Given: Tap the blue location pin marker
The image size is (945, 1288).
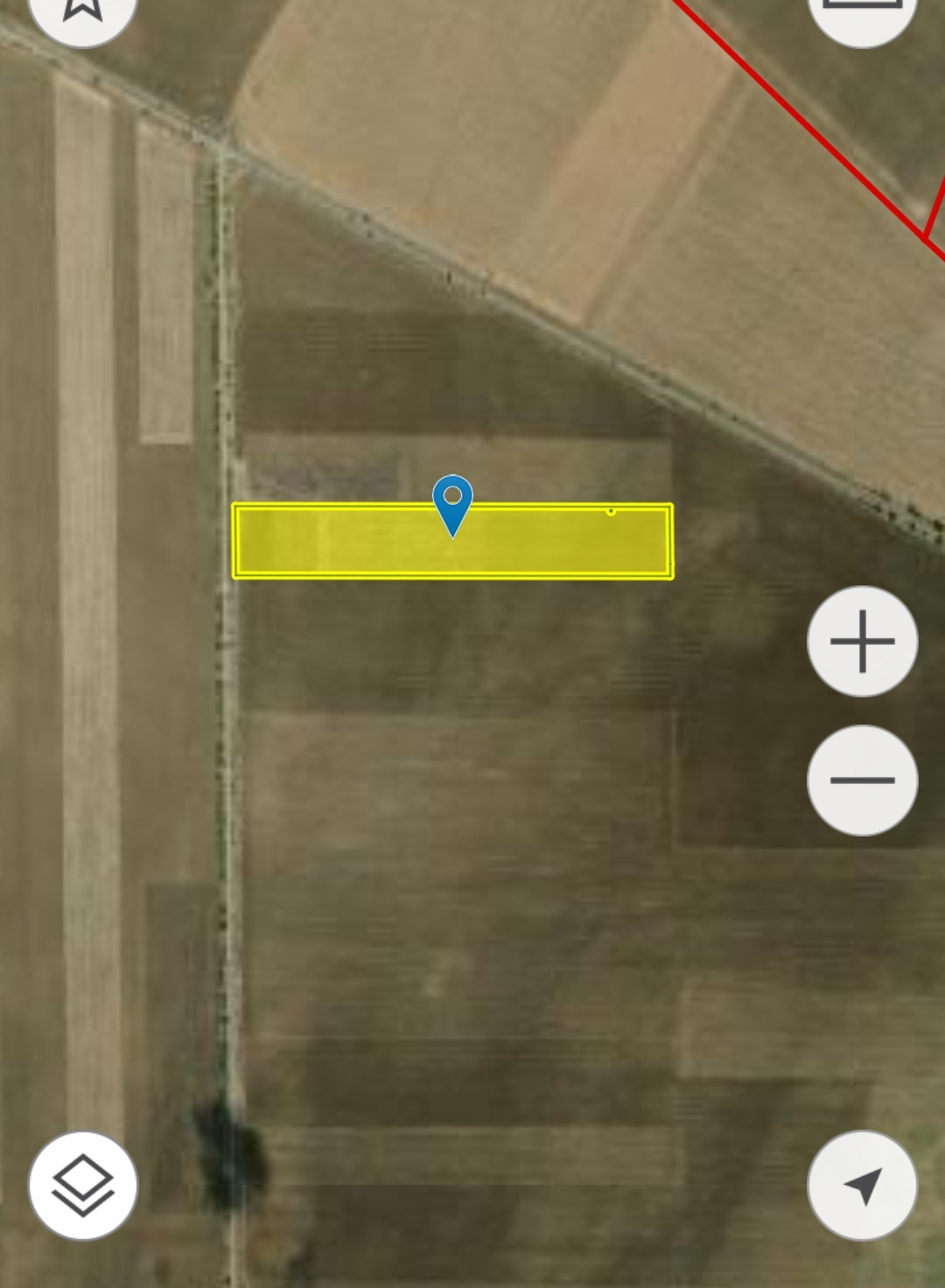Looking at the screenshot, I should click(452, 500).
